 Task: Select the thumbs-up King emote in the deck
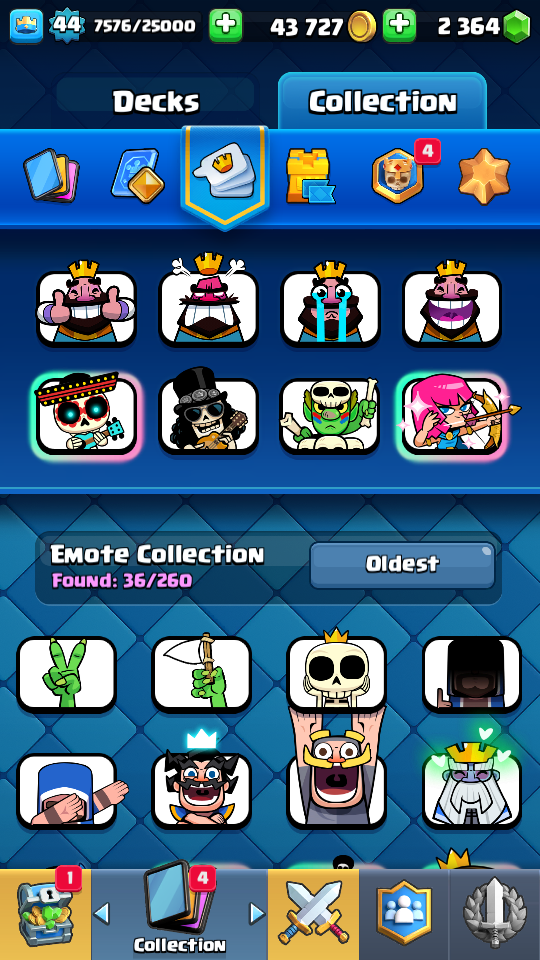pyautogui.click(x=86, y=303)
